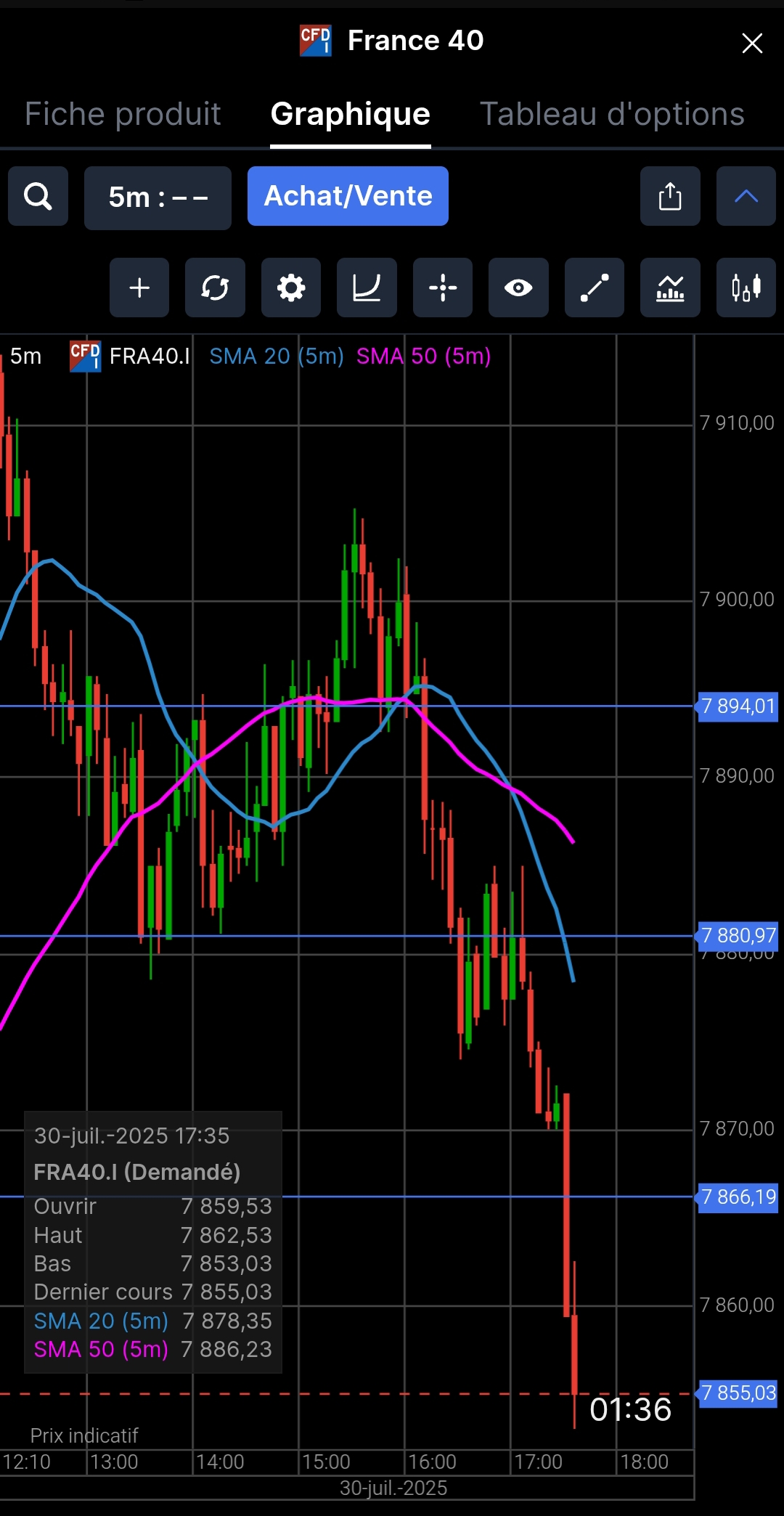Tap the SMA 20 (5m) indicator label

pos(277,356)
